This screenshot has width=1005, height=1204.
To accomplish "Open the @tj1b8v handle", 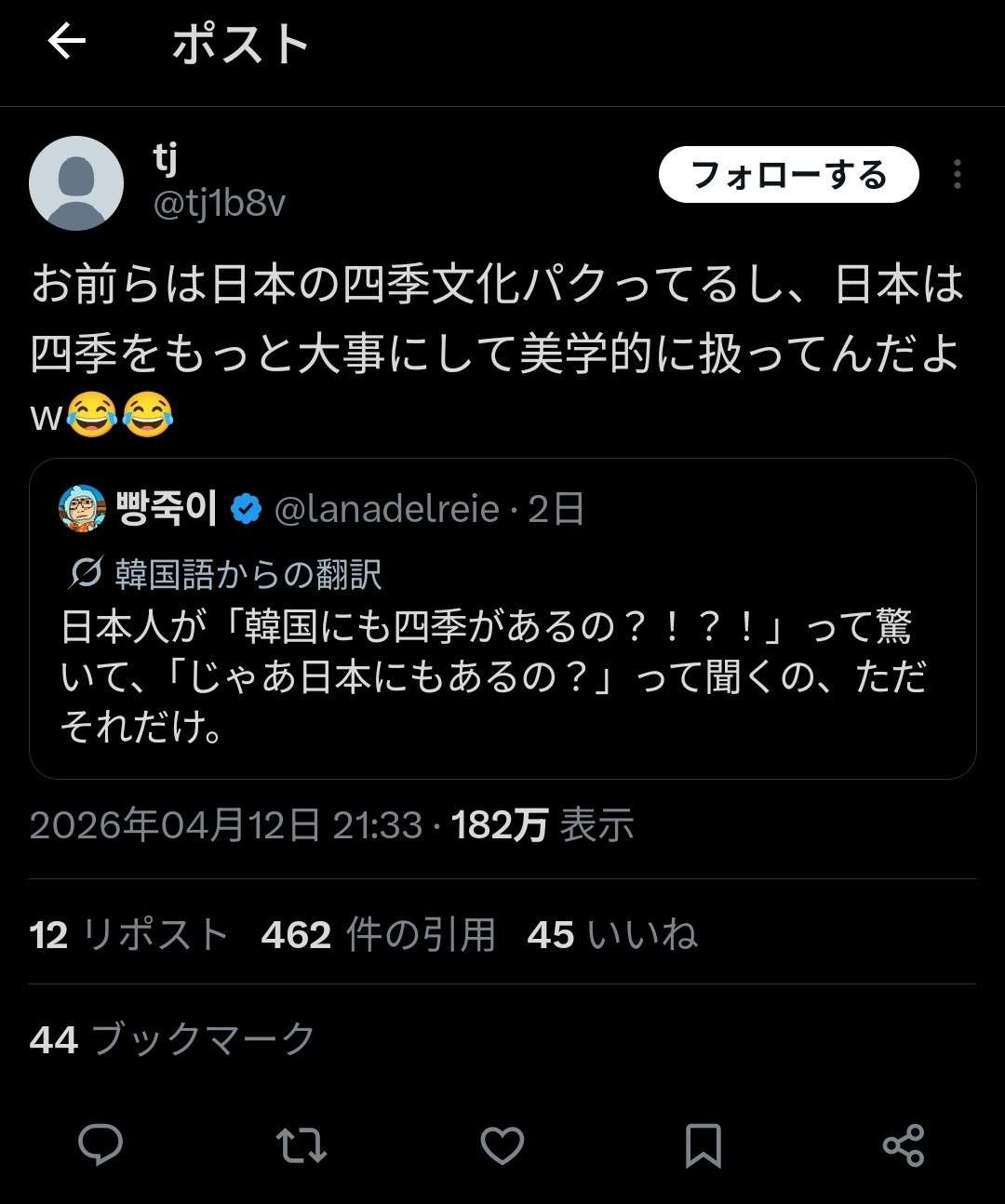I will point(219,203).
